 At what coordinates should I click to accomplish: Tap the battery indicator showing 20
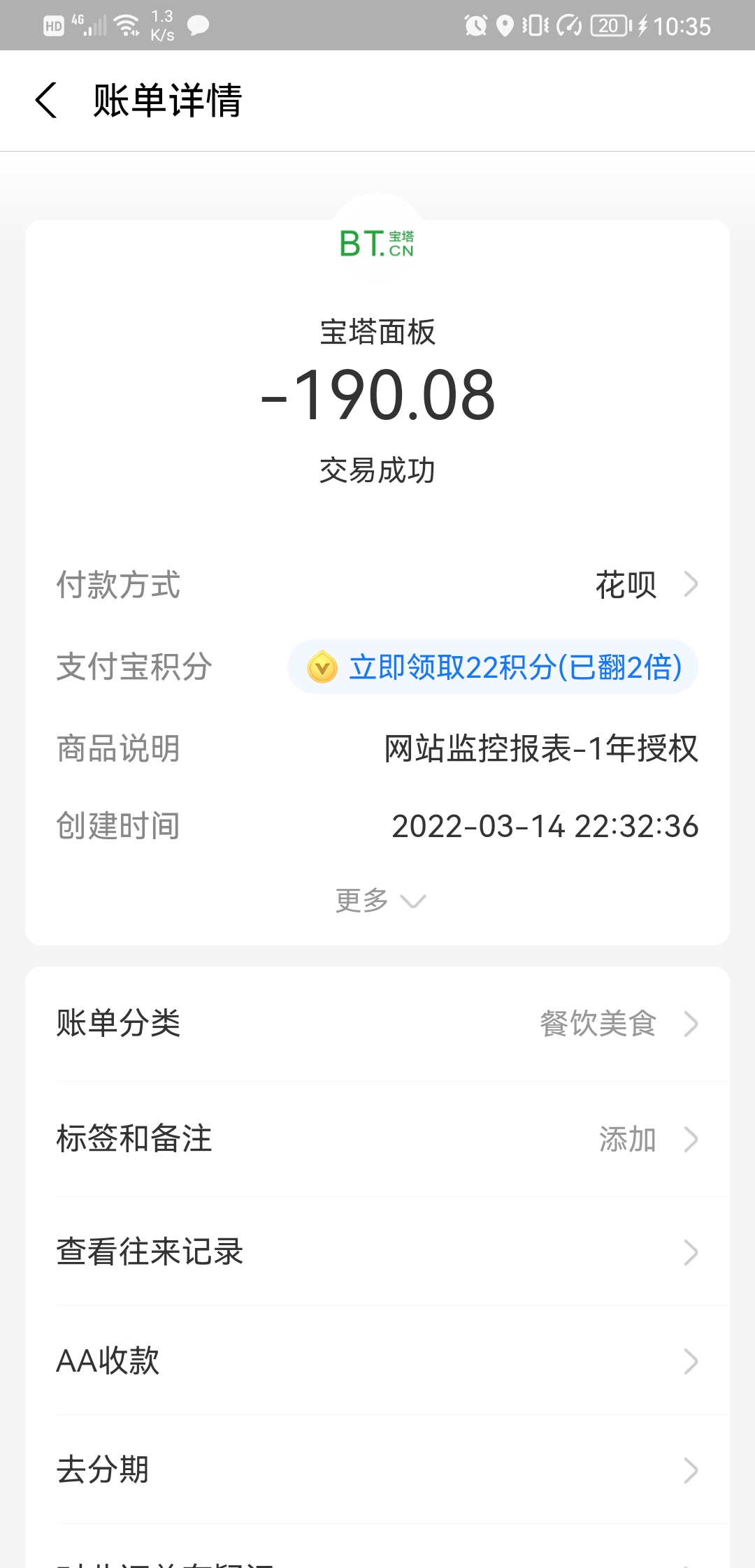[607, 25]
